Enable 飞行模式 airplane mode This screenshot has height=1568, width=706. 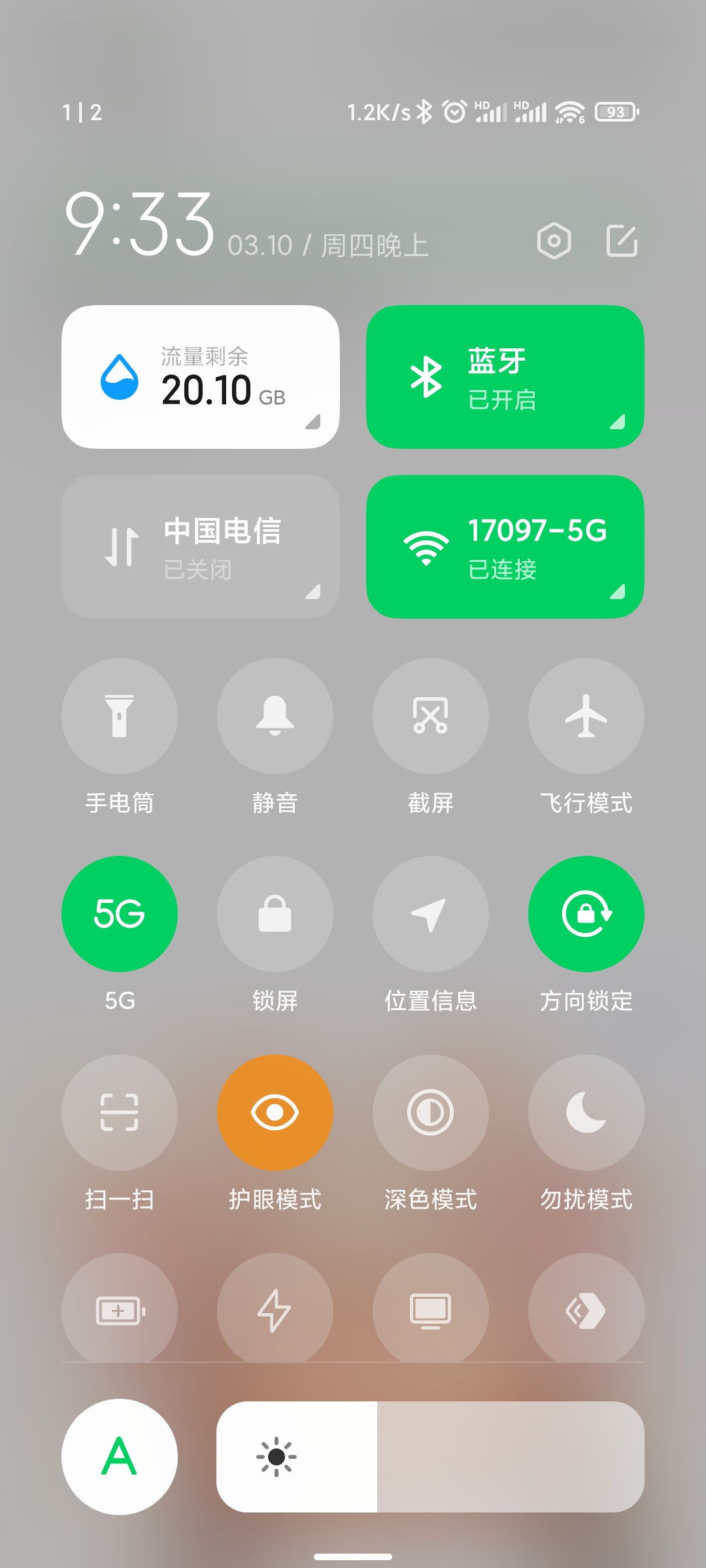coord(586,716)
